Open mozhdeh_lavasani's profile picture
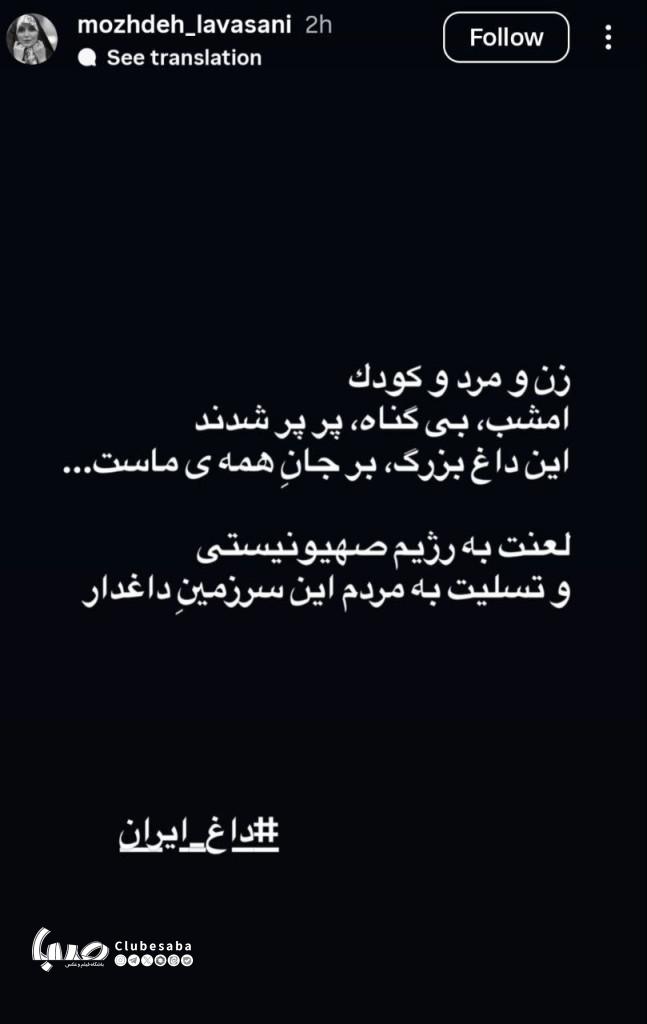 tap(32, 39)
